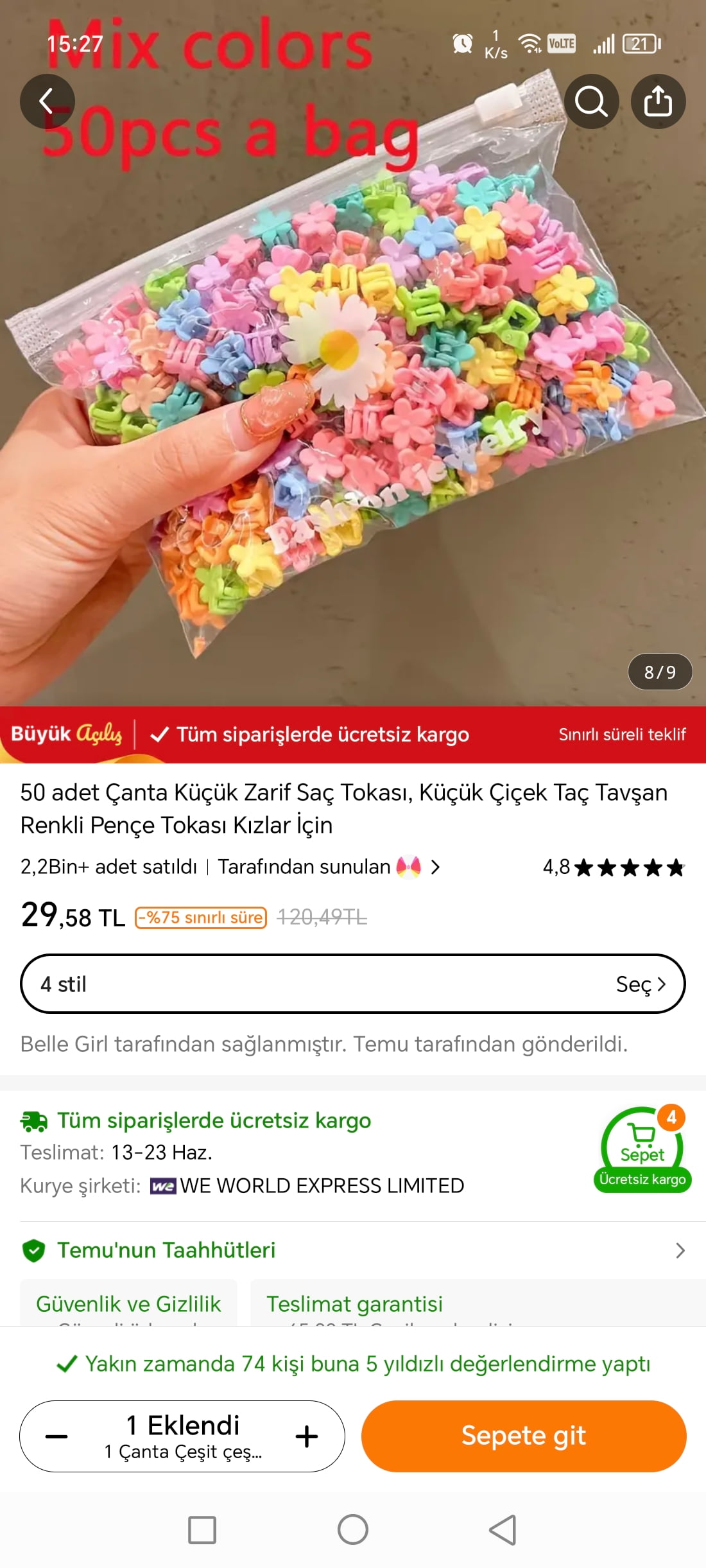Share this product

point(658,101)
